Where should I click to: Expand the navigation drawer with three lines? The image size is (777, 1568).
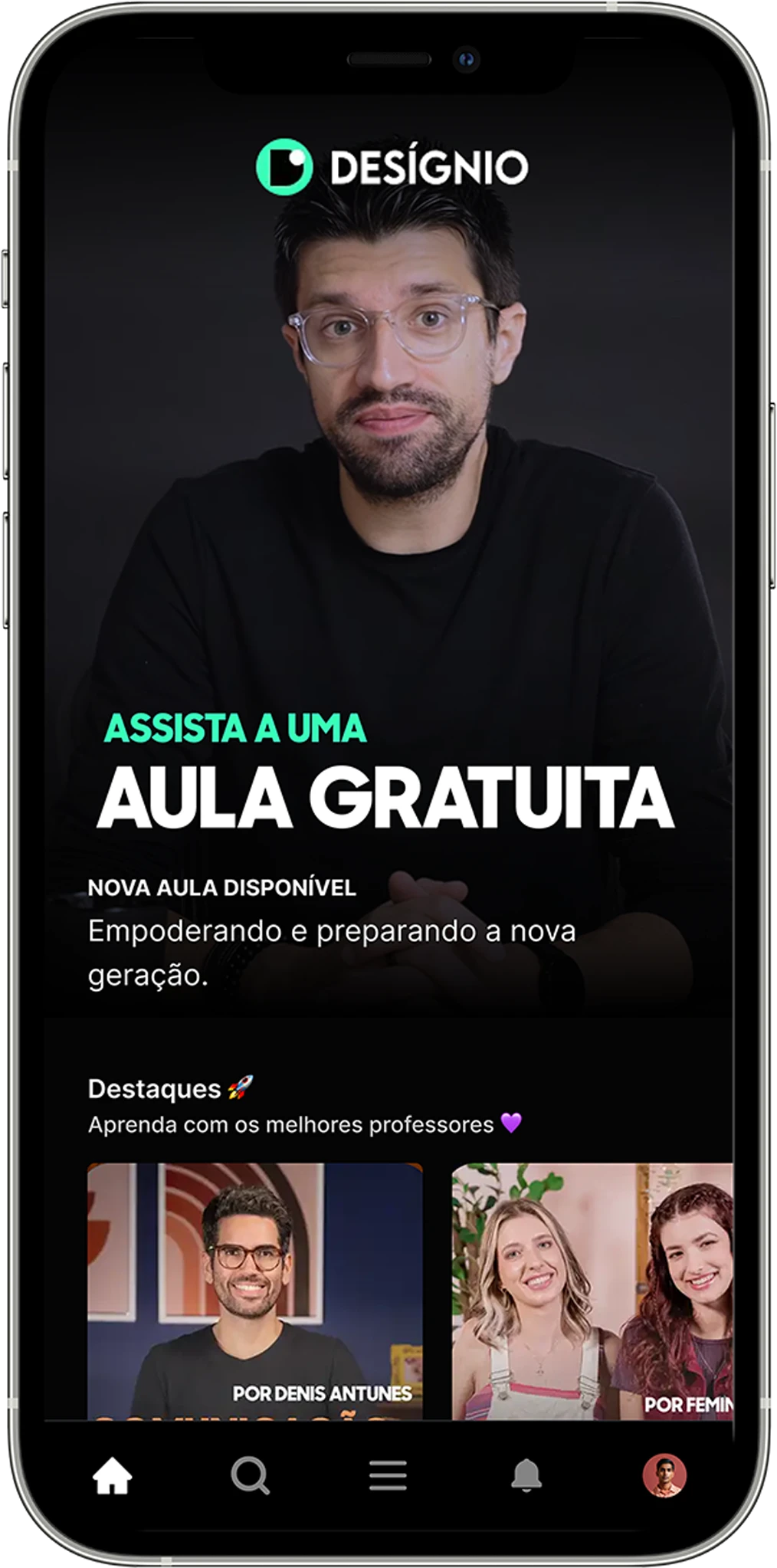click(x=388, y=1475)
